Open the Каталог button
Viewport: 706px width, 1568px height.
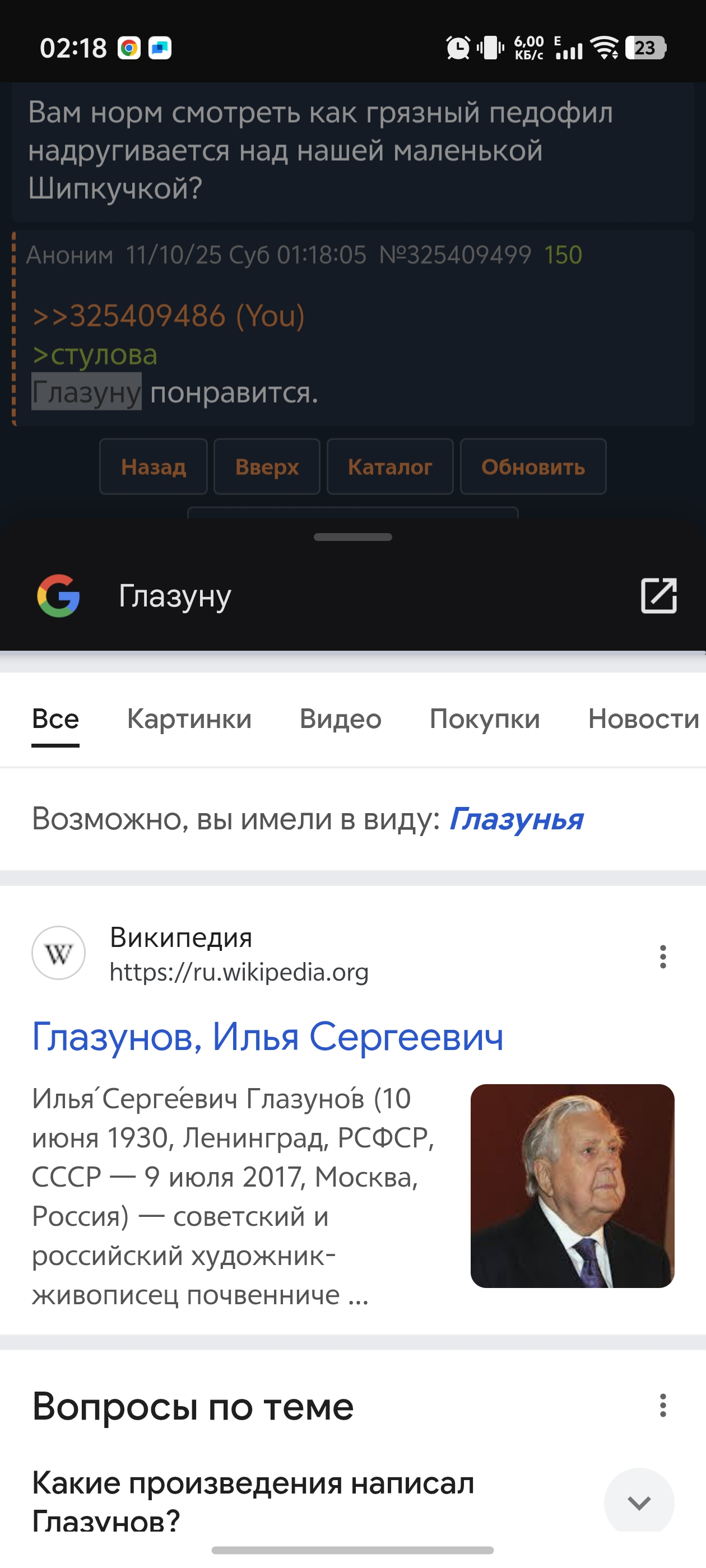390,467
